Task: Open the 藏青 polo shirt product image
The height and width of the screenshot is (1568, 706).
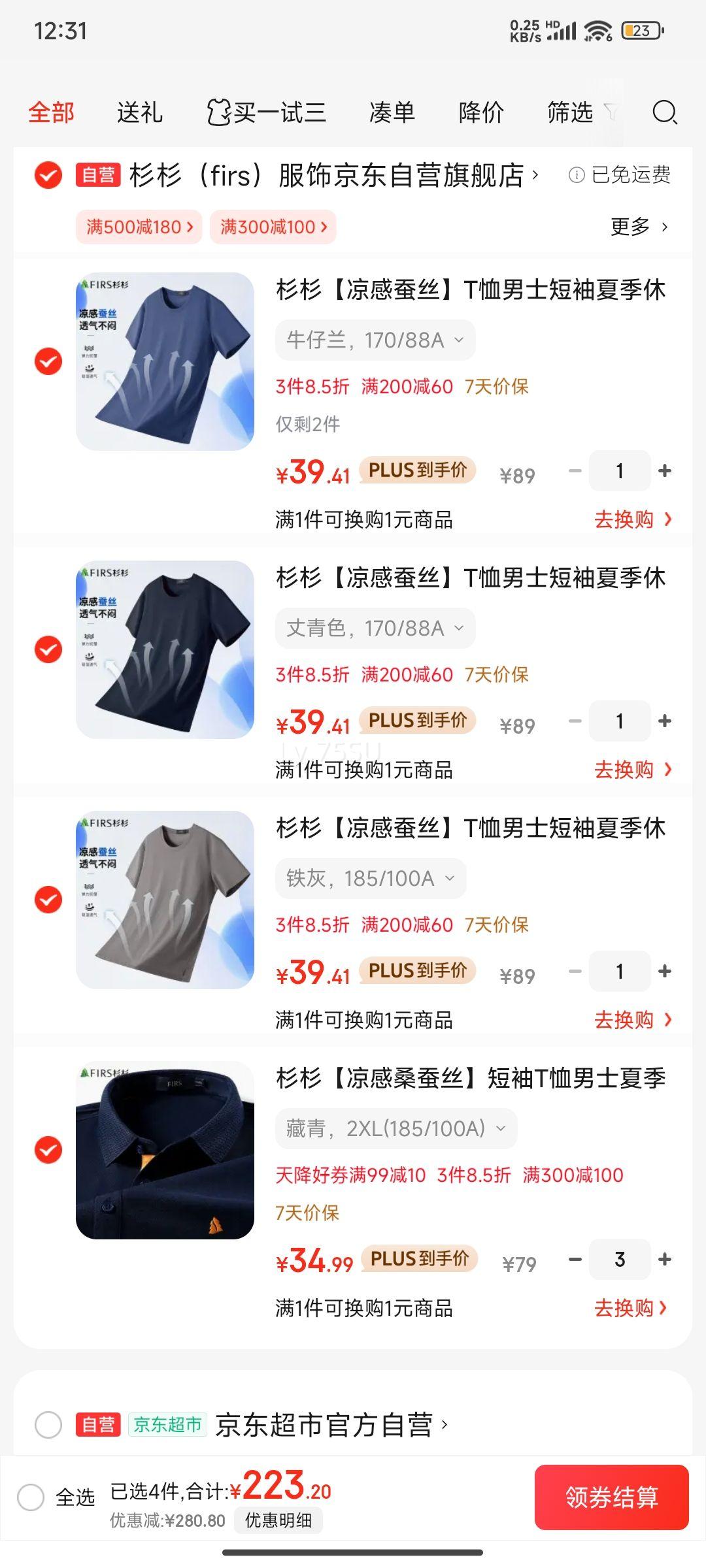Action: coord(165,1150)
